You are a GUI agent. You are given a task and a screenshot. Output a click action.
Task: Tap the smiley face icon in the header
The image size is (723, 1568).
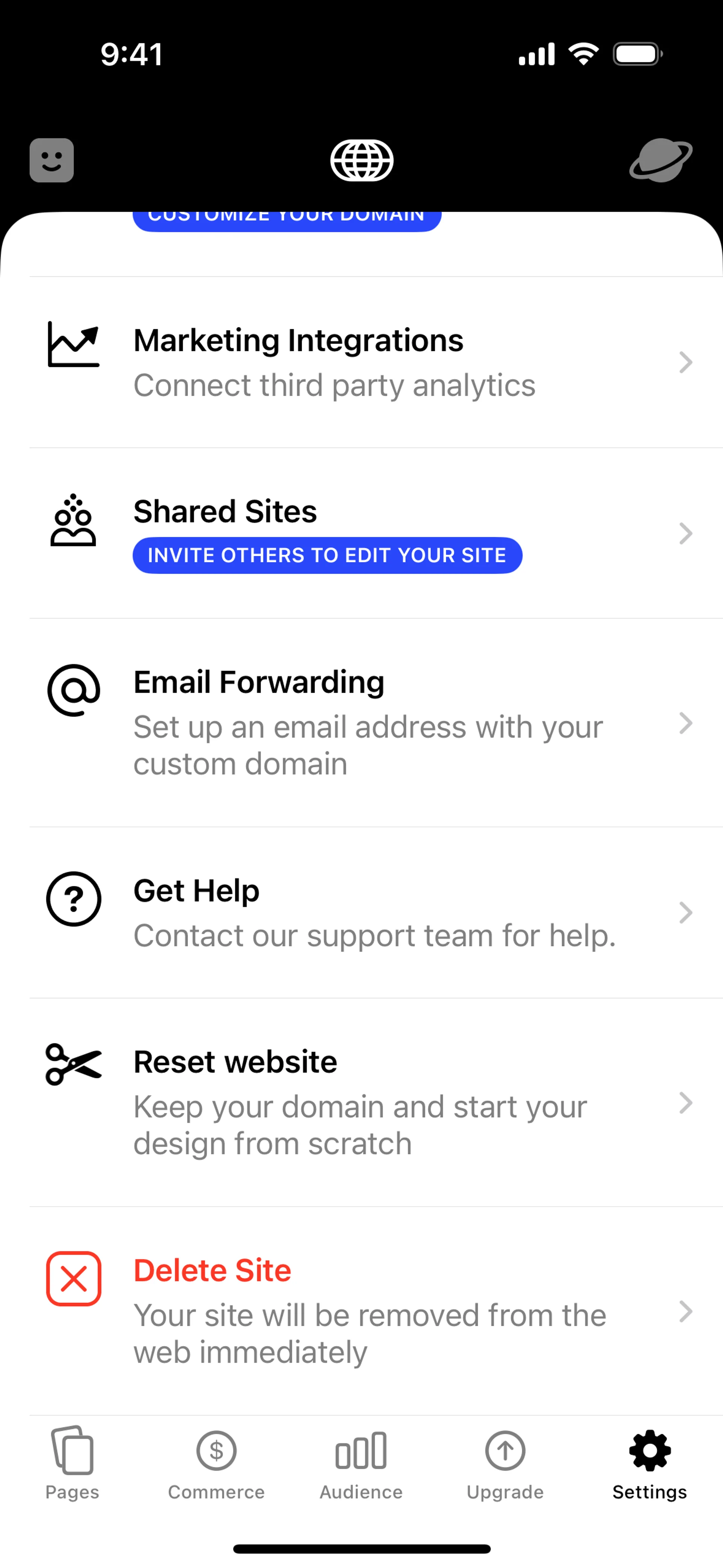52,160
